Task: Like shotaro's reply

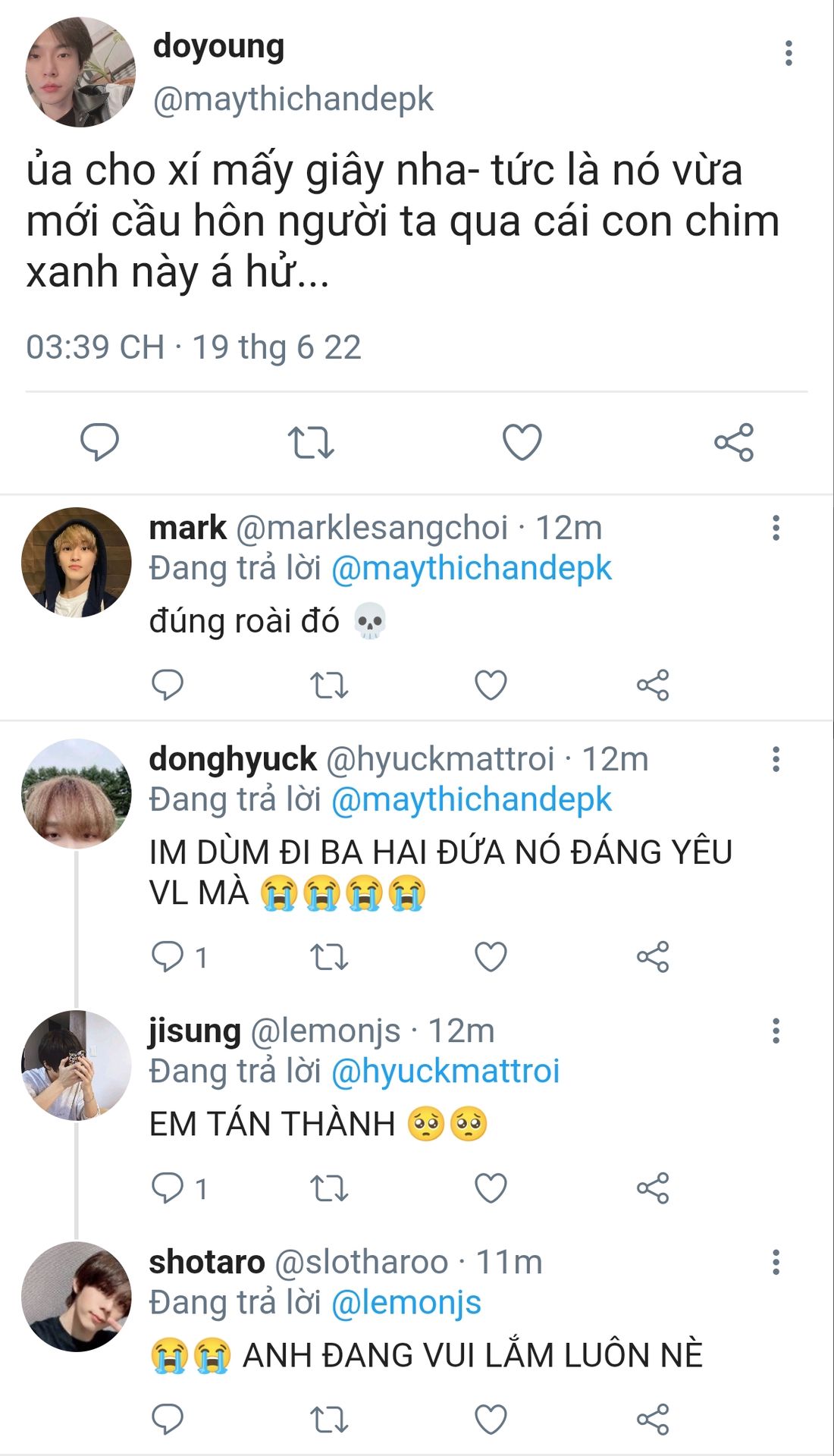Action: tap(491, 1420)
